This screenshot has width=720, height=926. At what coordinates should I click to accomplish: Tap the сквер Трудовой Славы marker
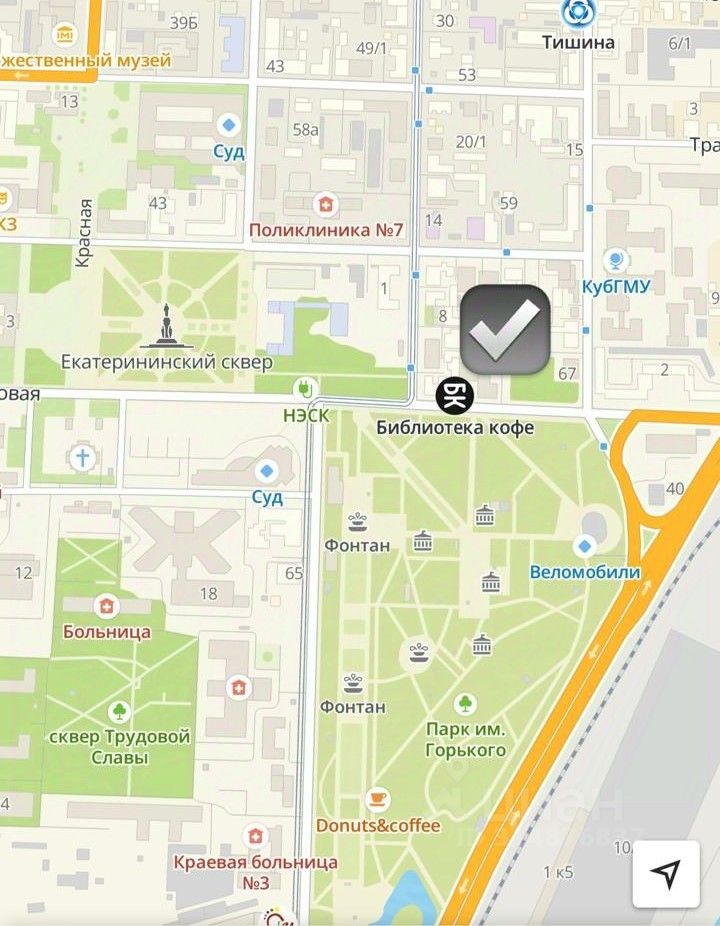119,712
